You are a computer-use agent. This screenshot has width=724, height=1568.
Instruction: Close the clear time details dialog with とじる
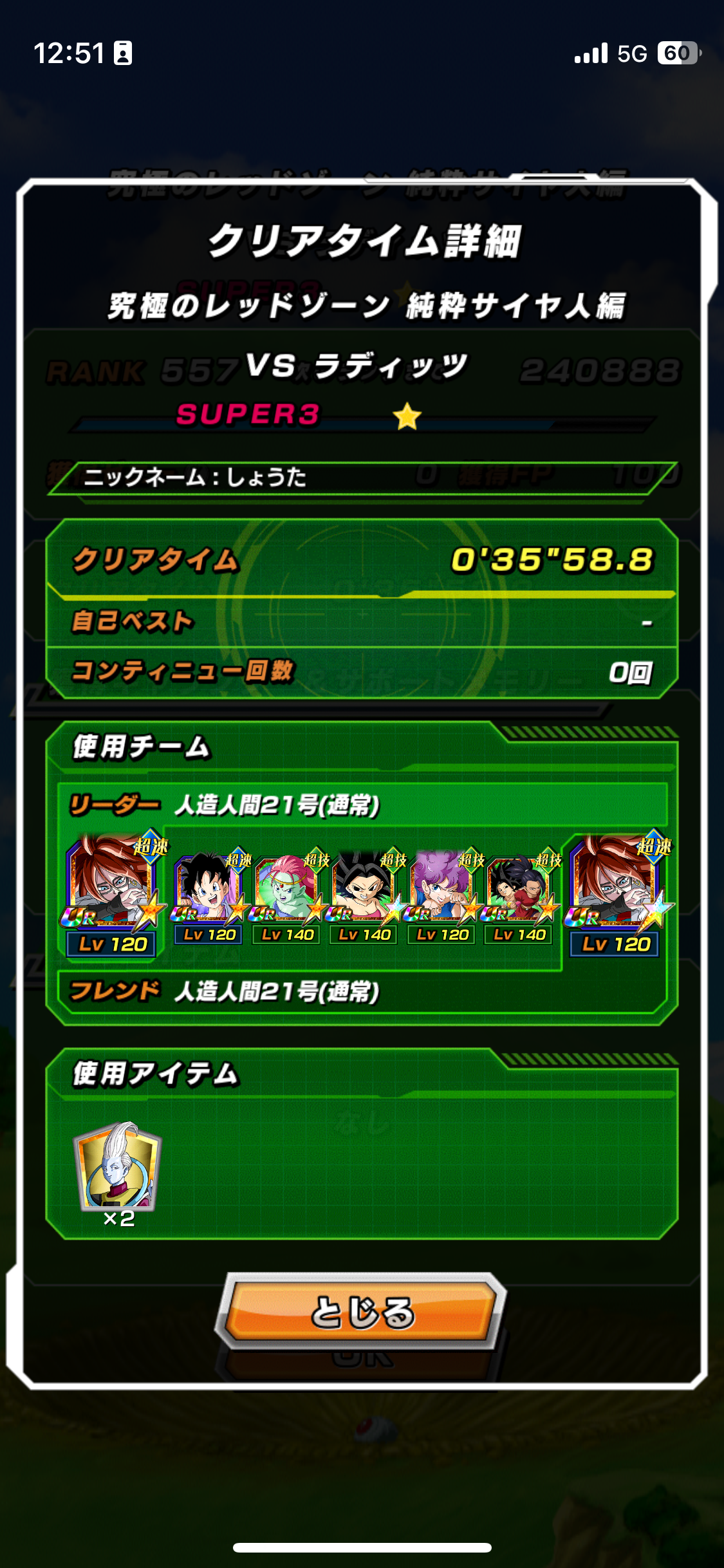tap(361, 1311)
